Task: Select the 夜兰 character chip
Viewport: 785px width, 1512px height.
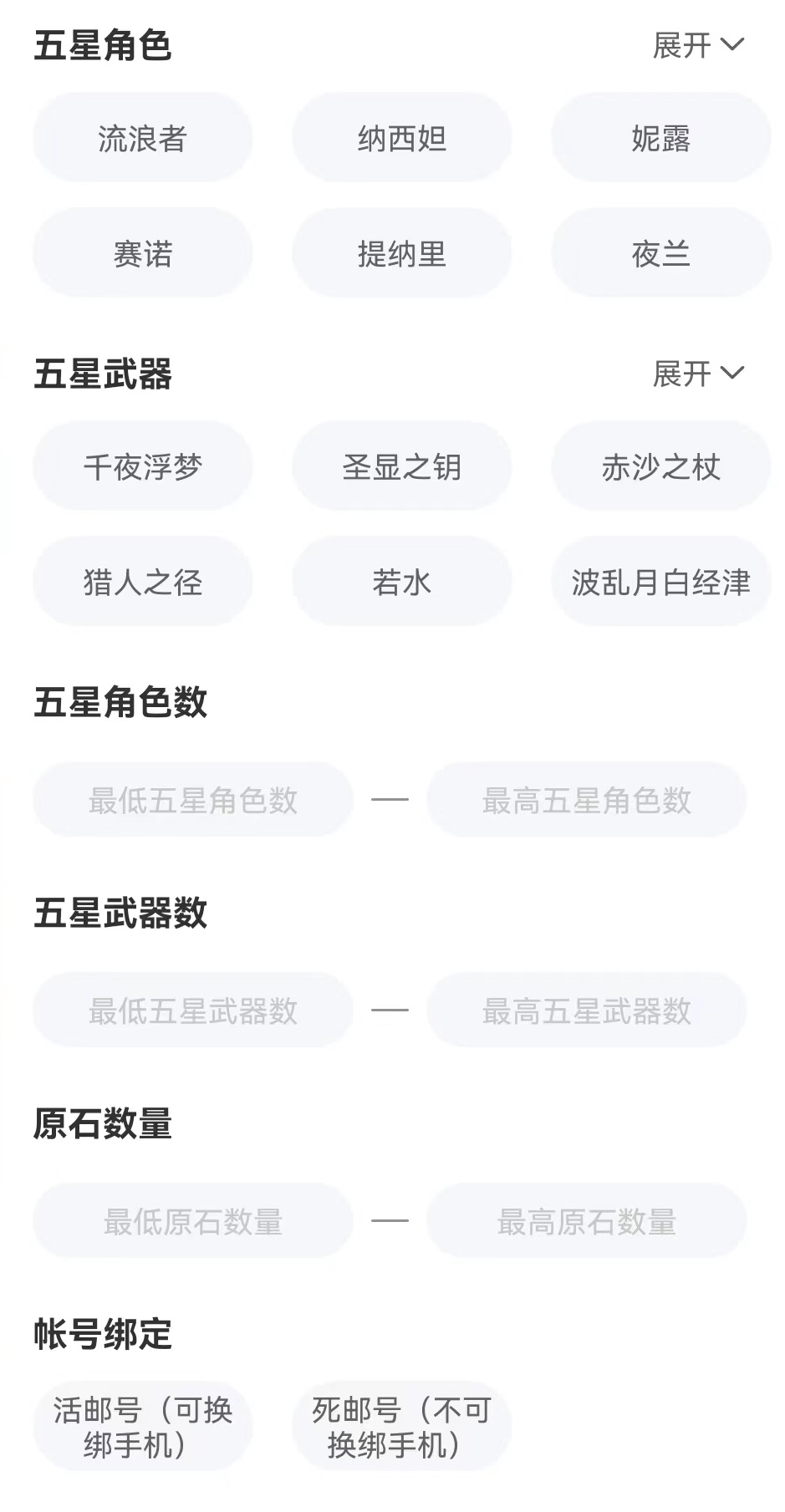Action: (660, 253)
